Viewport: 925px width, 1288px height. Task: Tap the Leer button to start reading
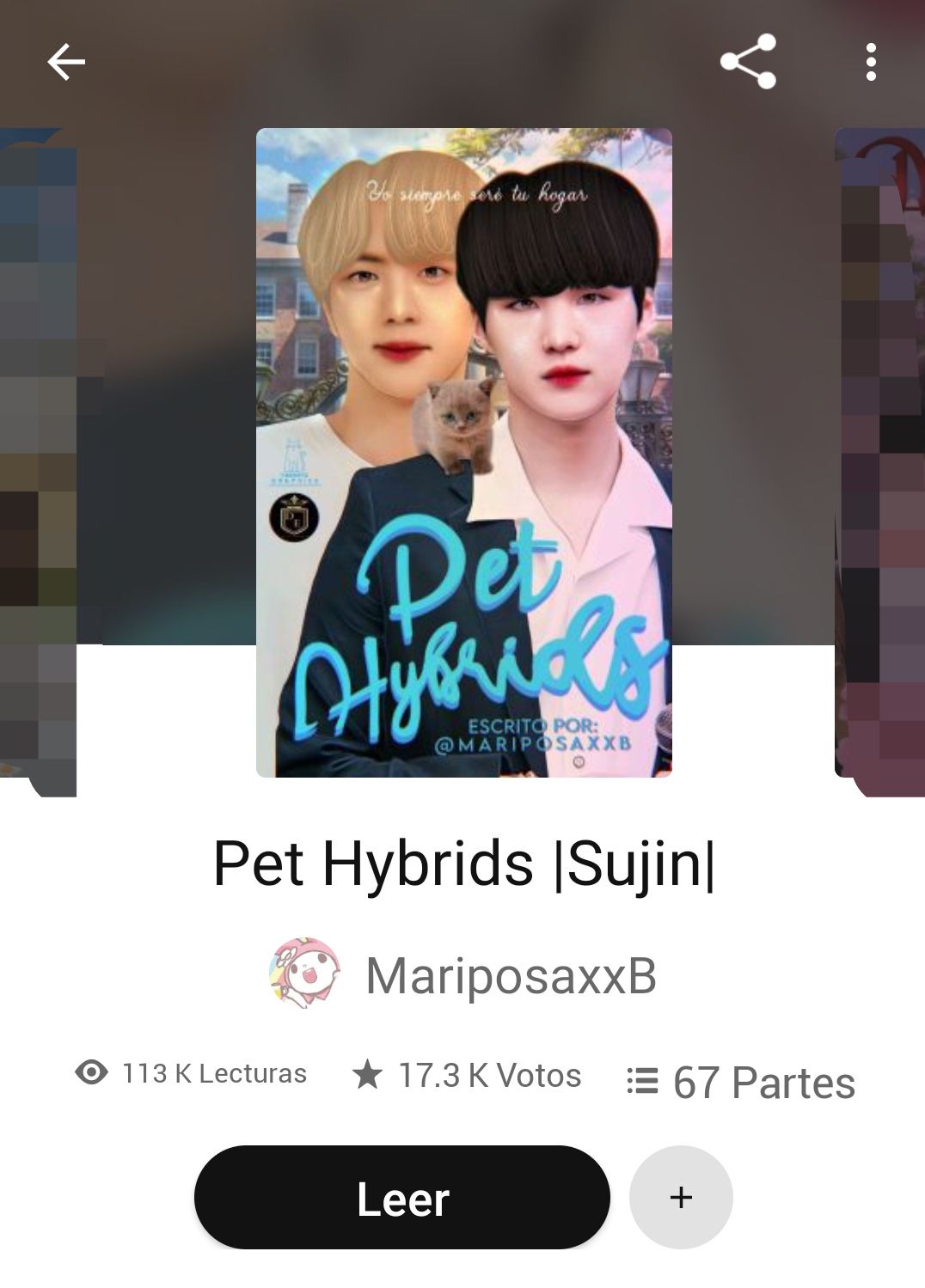401,1197
